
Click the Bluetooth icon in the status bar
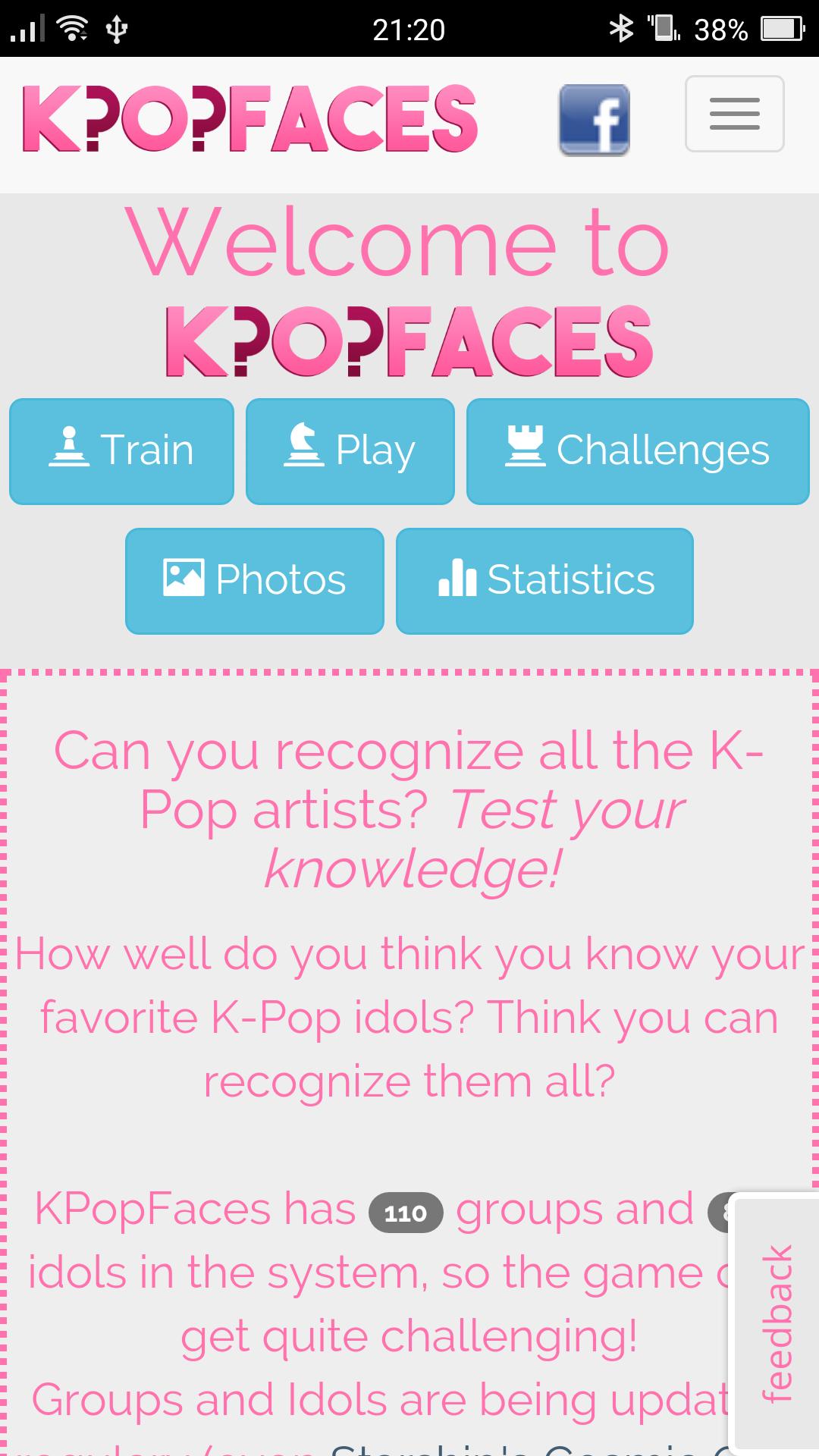point(620,29)
